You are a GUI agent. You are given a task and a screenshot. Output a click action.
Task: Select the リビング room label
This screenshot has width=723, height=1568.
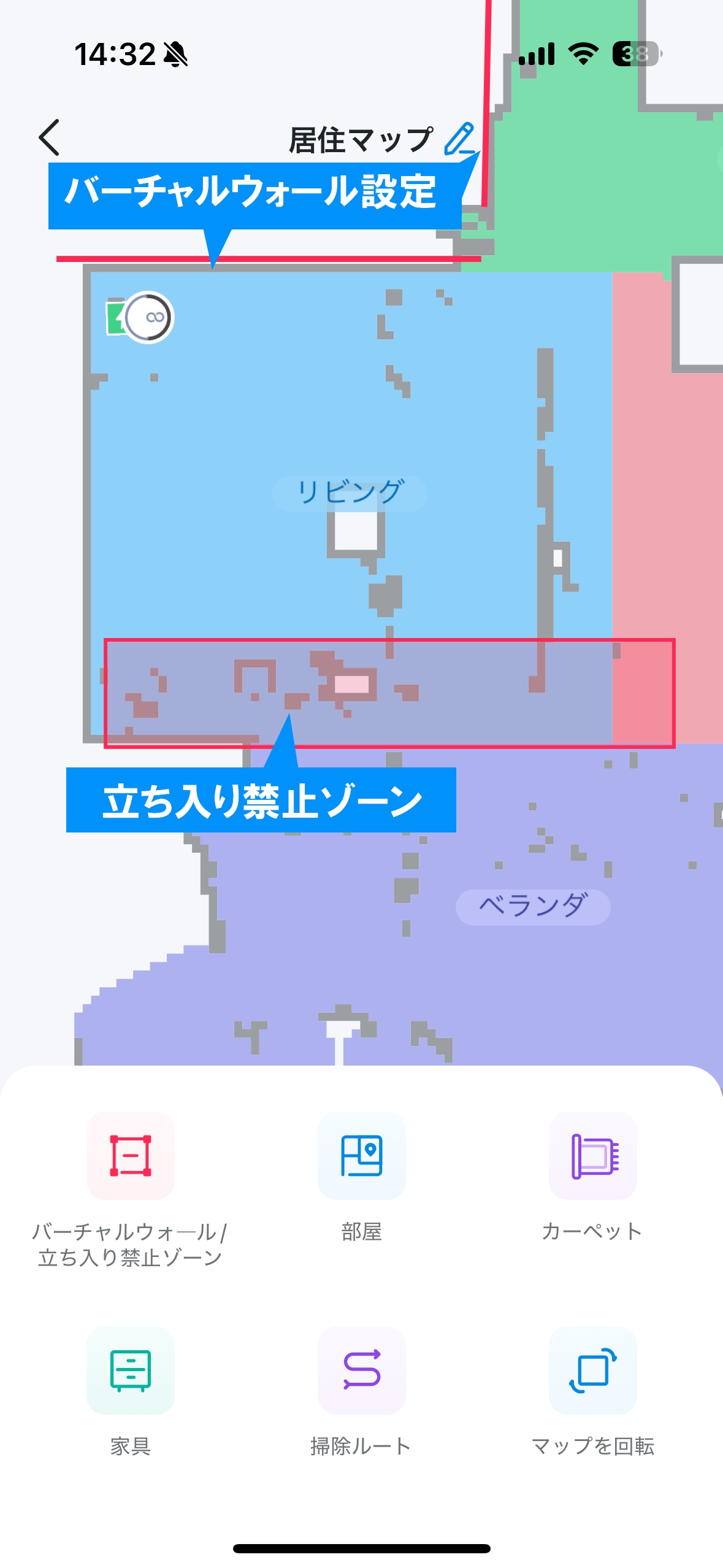click(x=350, y=493)
